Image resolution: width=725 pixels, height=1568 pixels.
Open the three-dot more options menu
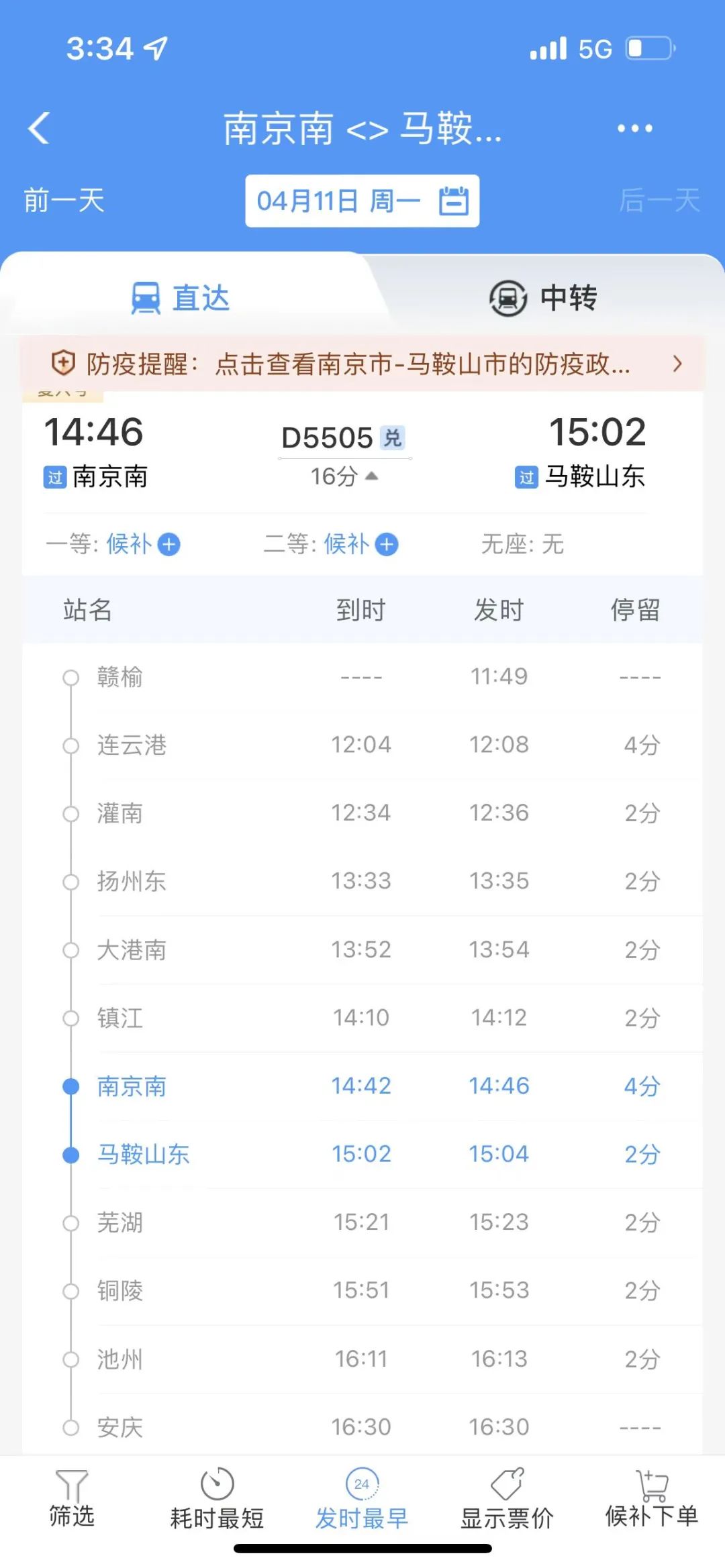pyautogui.click(x=634, y=128)
